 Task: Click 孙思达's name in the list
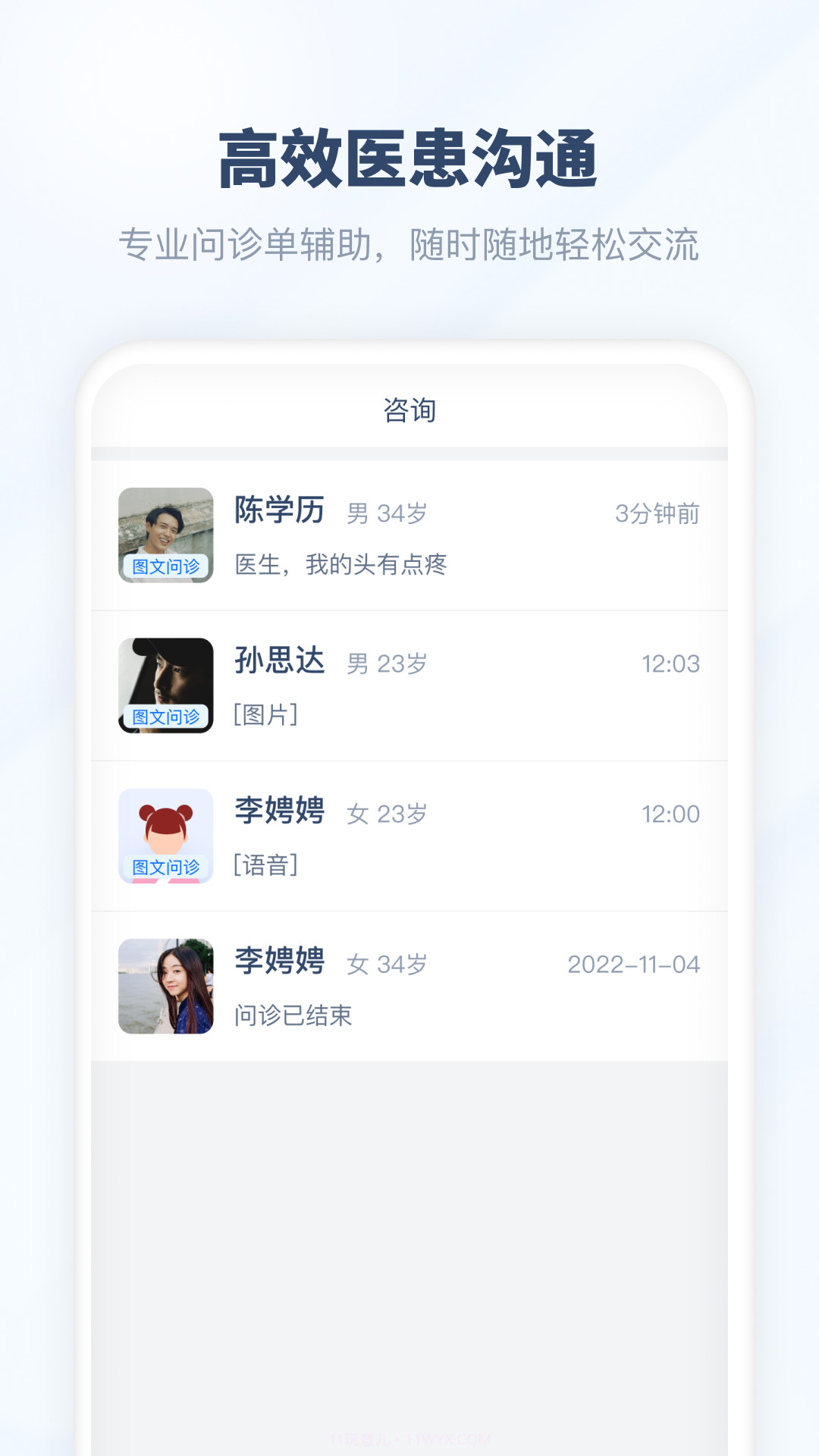[x=278, y=661]
